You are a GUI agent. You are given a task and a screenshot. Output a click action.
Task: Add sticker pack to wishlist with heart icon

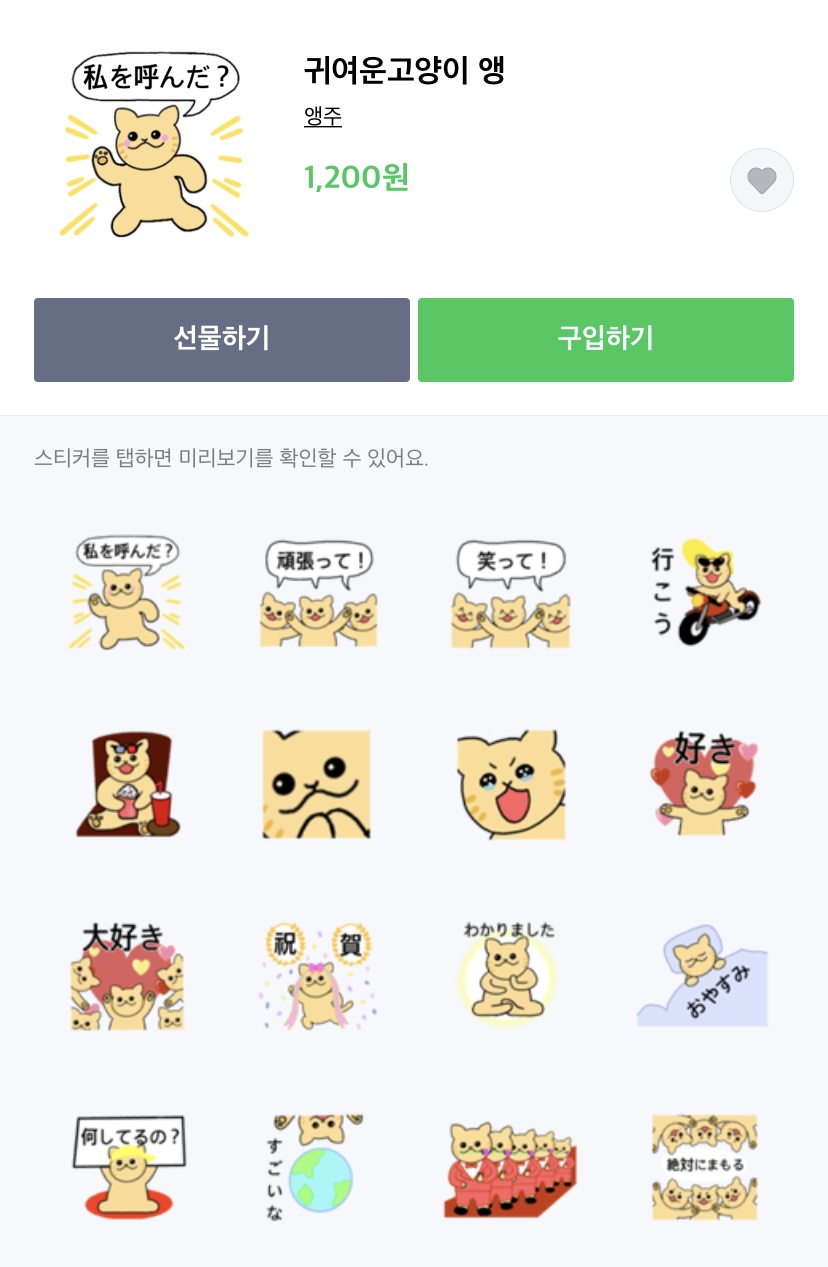761,180
